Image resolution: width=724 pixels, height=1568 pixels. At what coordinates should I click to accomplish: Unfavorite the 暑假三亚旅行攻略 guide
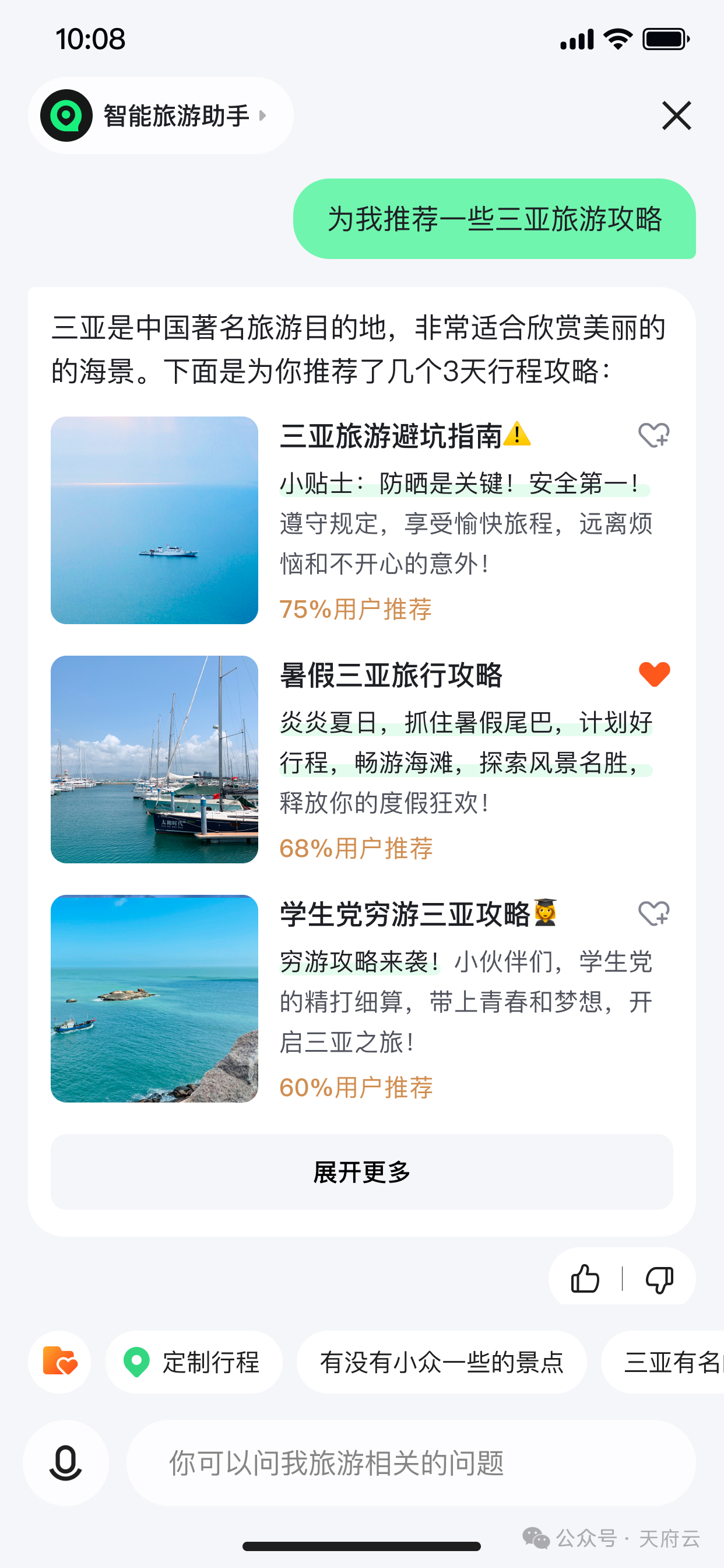(x=654, y=674)
